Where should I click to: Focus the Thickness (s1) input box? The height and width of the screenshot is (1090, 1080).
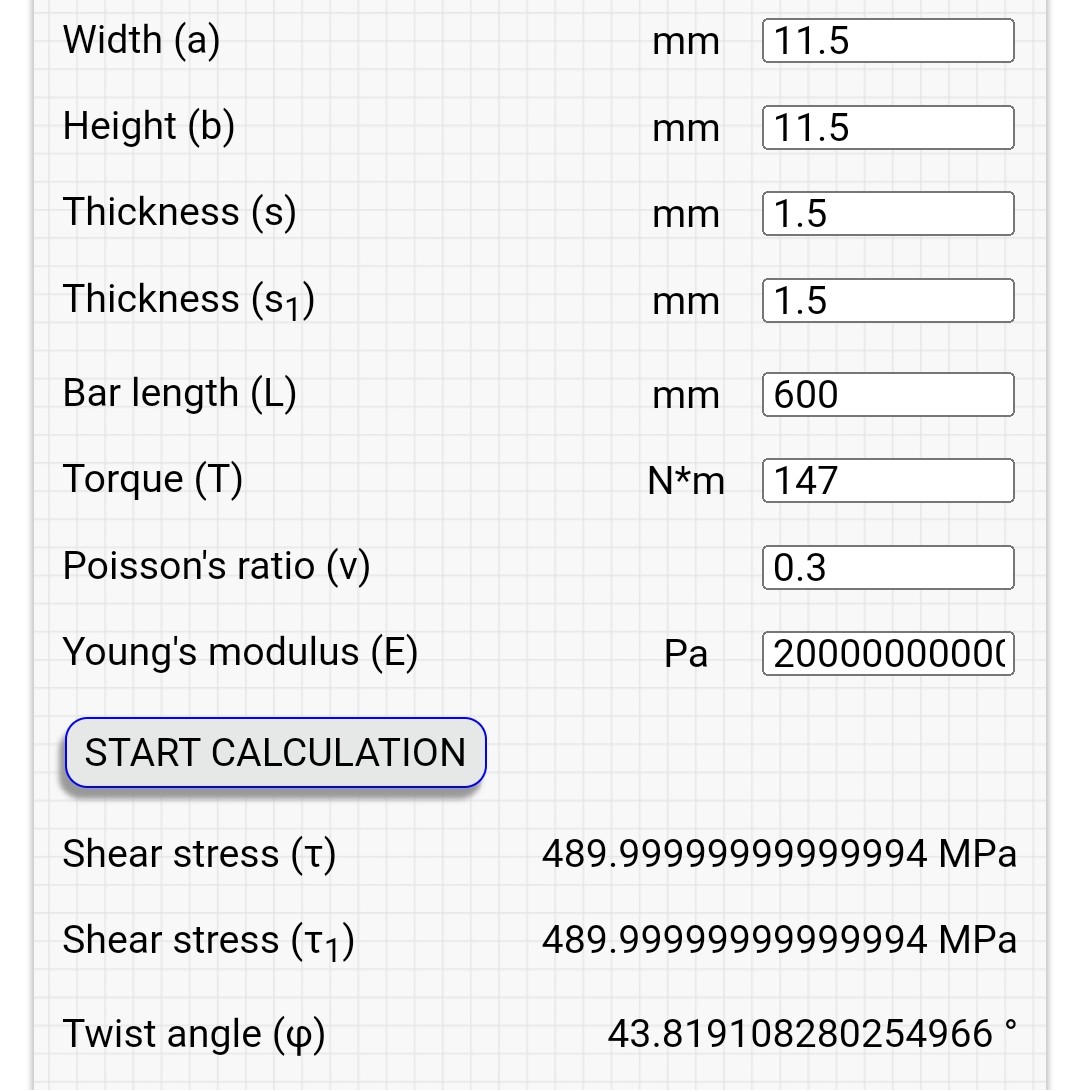click(888, 301)
